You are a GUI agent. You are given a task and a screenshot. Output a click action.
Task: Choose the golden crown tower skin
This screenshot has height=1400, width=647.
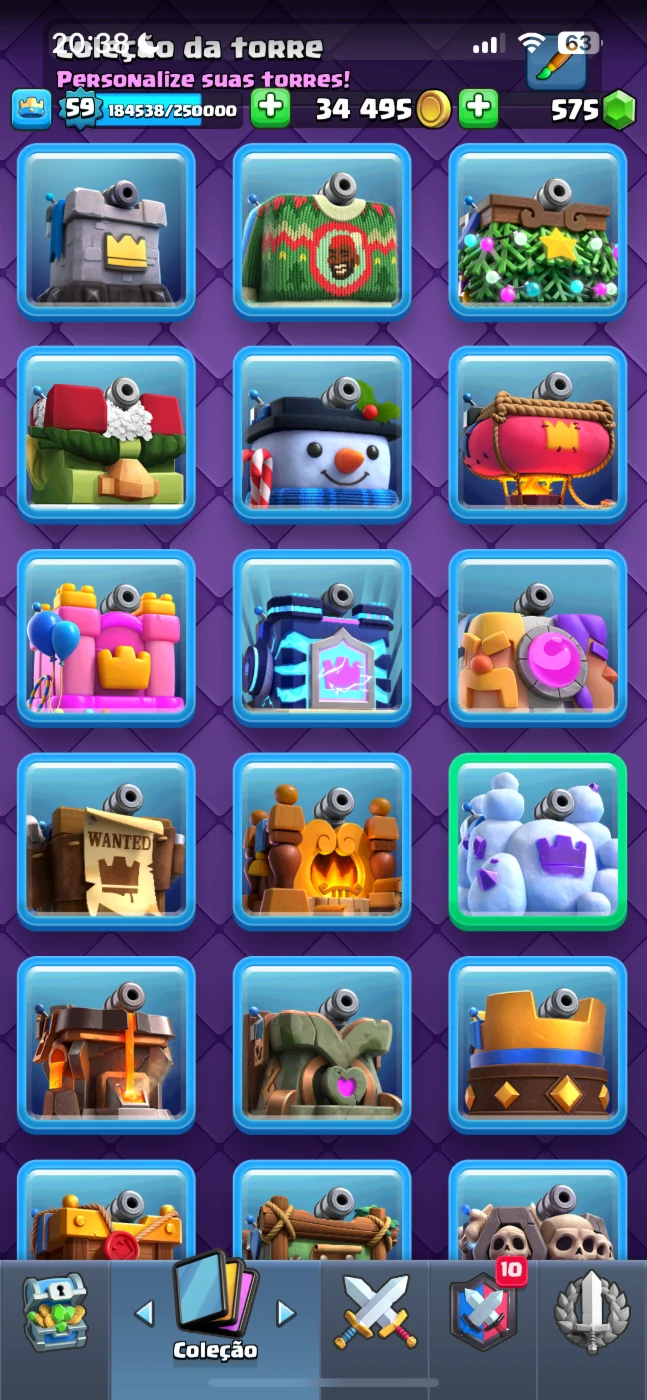click(538, 1045)
